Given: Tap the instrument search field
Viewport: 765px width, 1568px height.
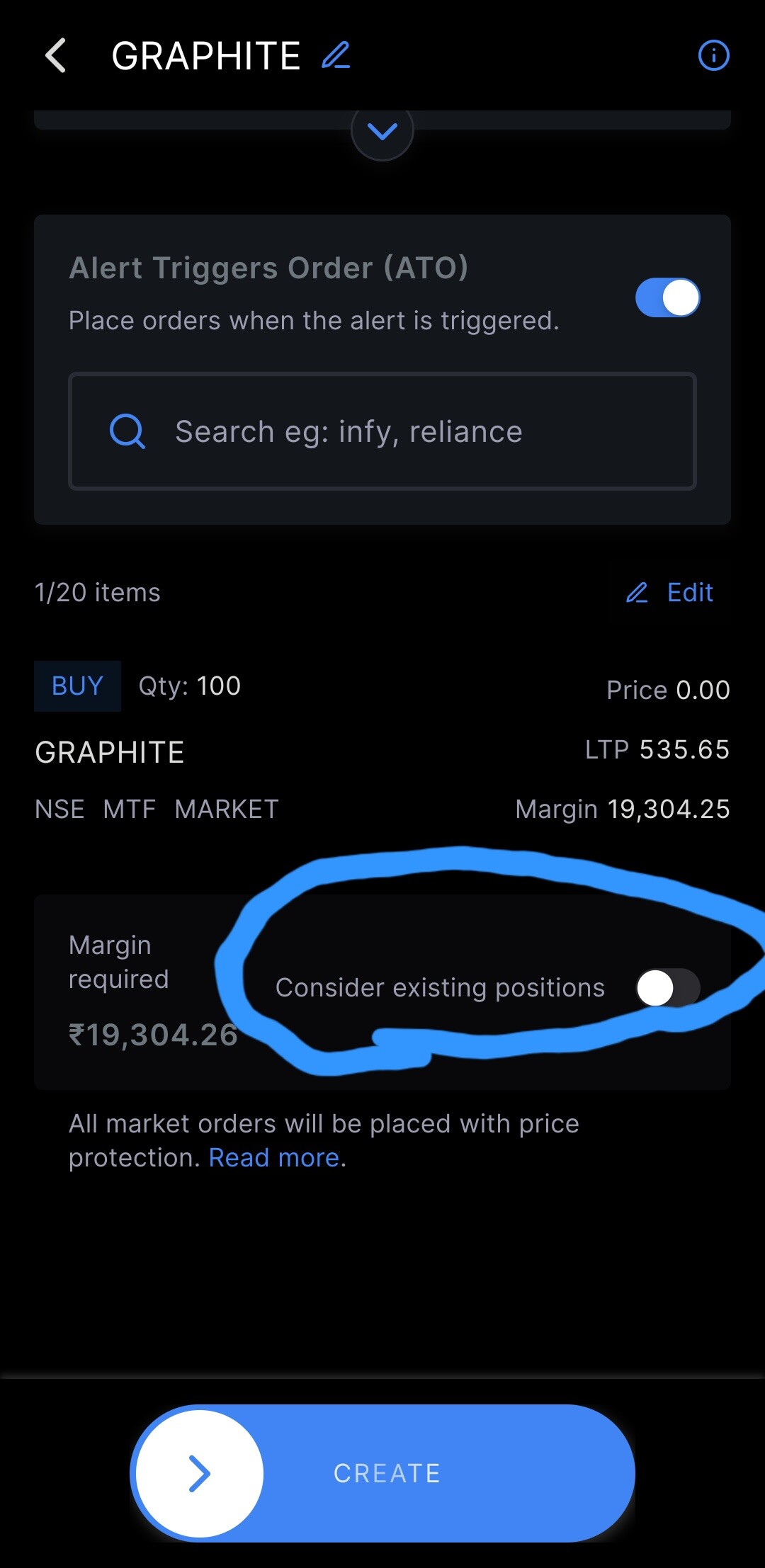Looking at the screenshot, I should (x=382, y=431).
